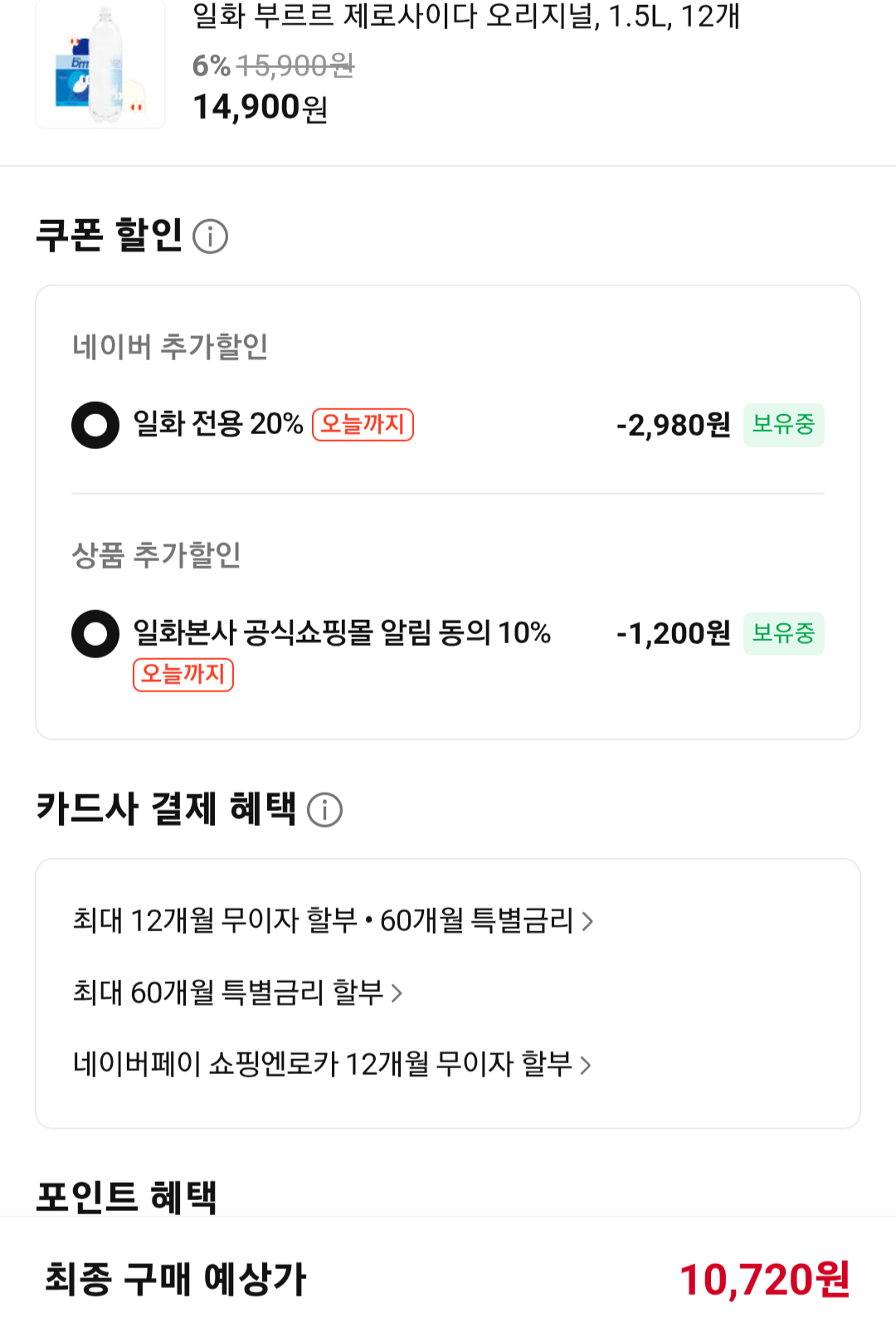This screenshot has width=896, height=1323.
Task: Click the 보유중 badge beside -1,200원
Action: pyautogui.click(x=783, y=632)
